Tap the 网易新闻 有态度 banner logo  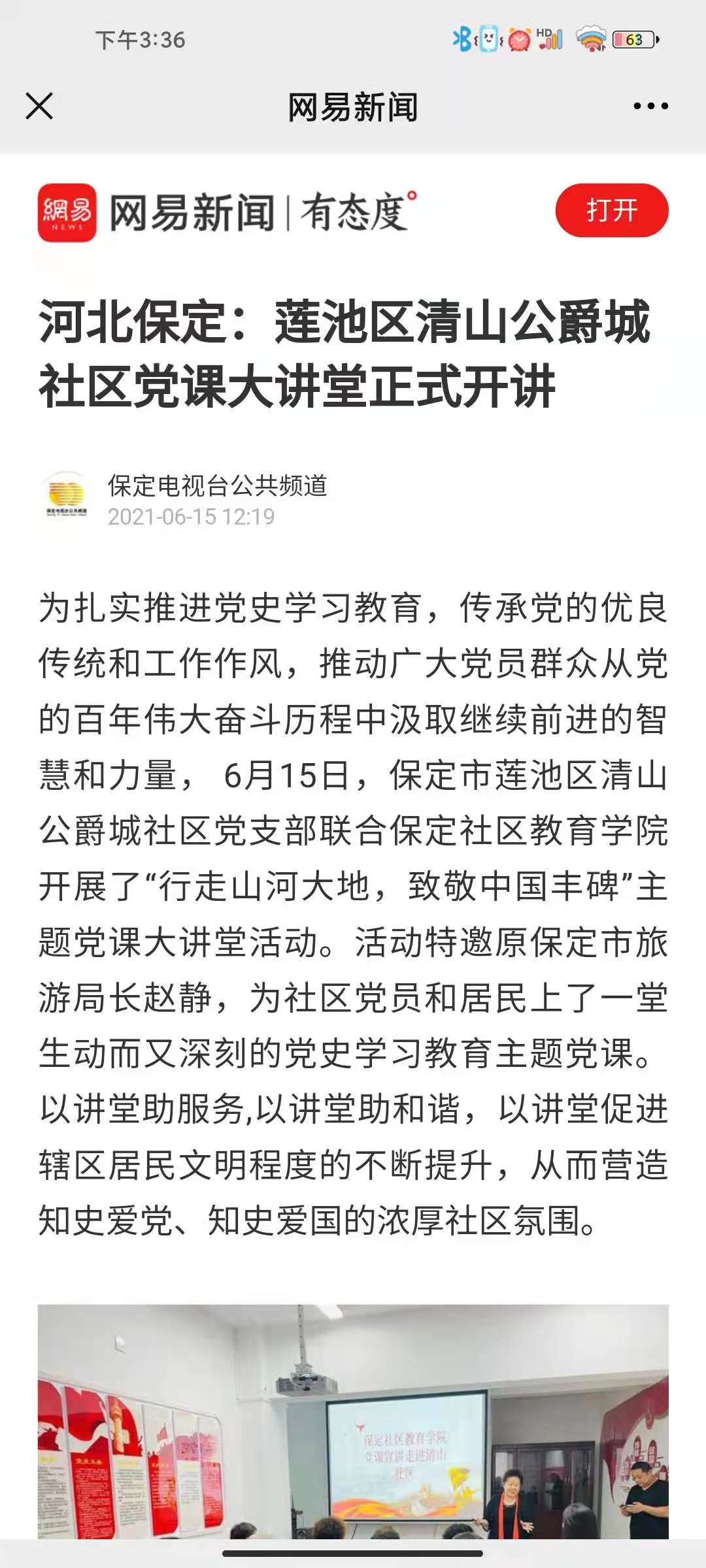pos(226,213)
